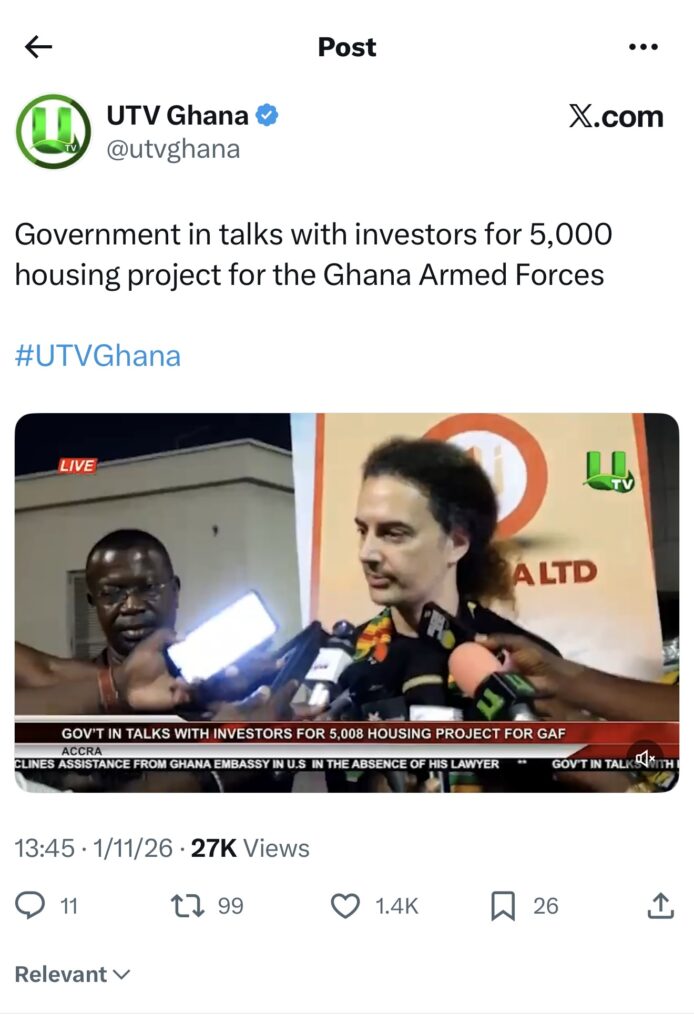Like the housing project post
The width and height of the screenshot is (694, 1024).
[345, 906]
